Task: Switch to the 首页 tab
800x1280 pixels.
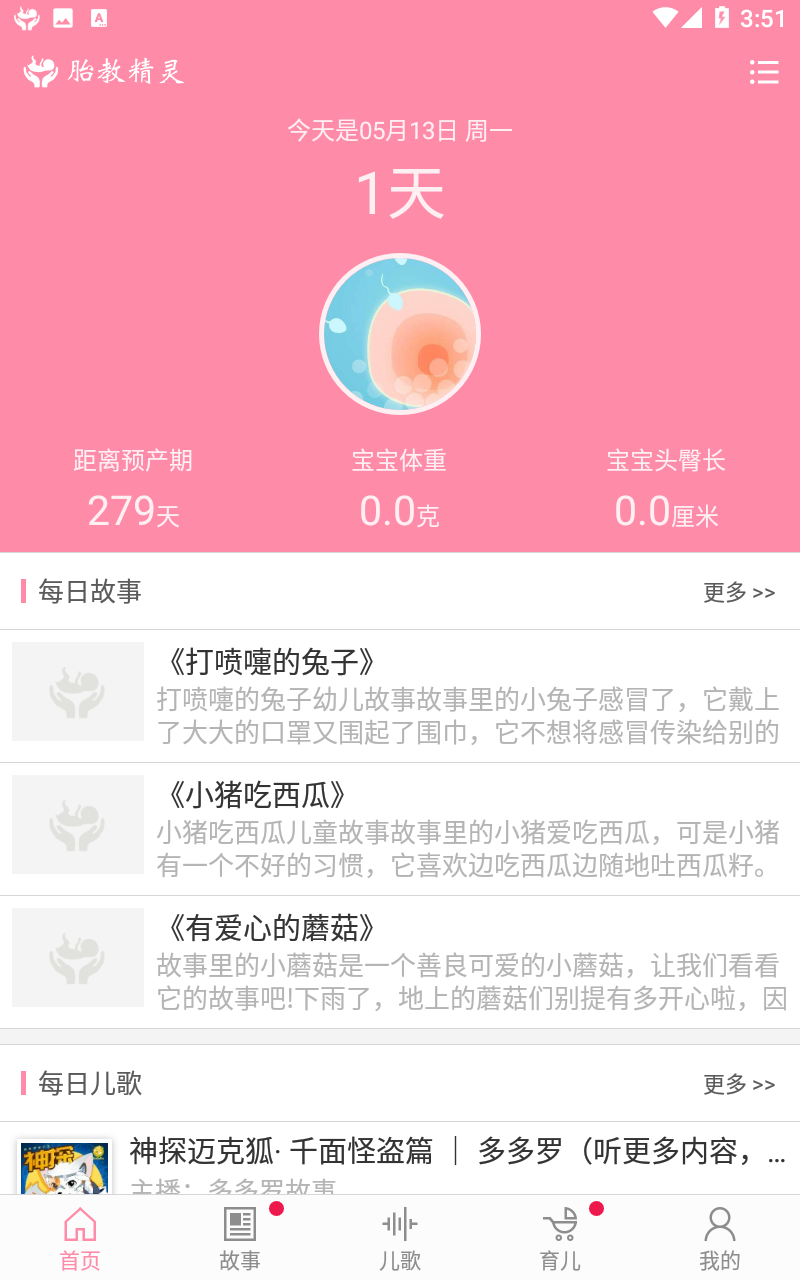Action: pyautogui.click(x=80, y=1238)
